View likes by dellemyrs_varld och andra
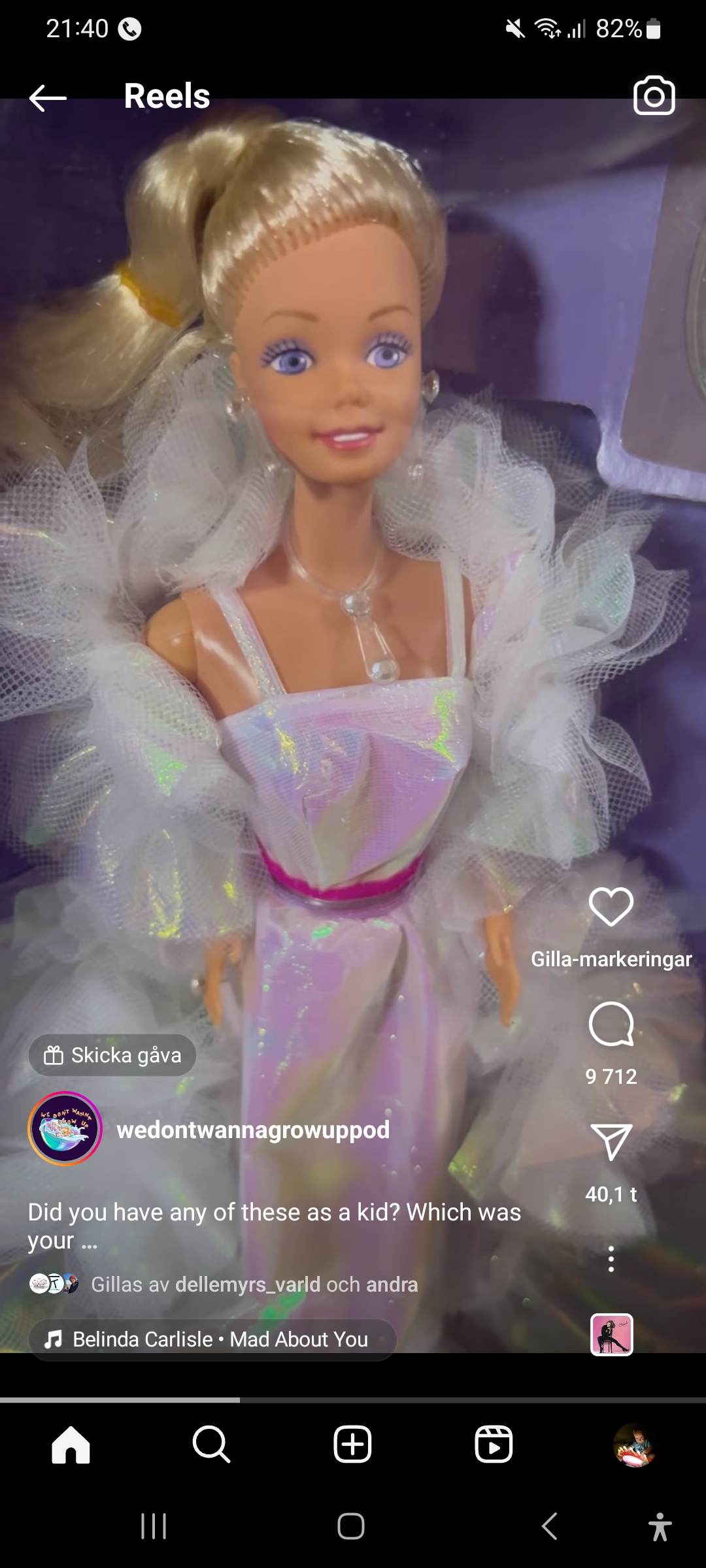The width and height of the screenshot is (706, 1568). pyautogui.click(x=254, y=1284)
